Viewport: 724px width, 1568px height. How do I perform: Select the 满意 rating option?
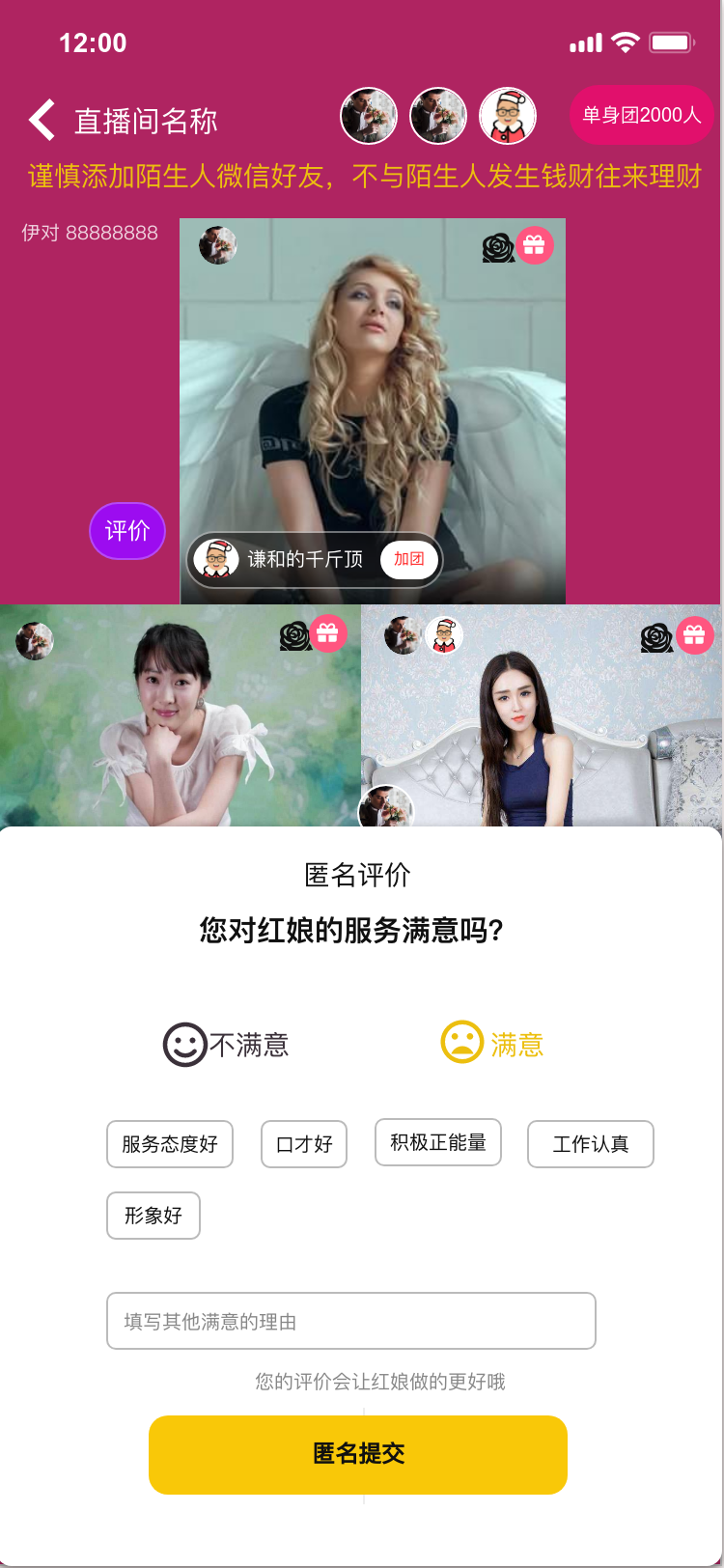[492, 1043]
